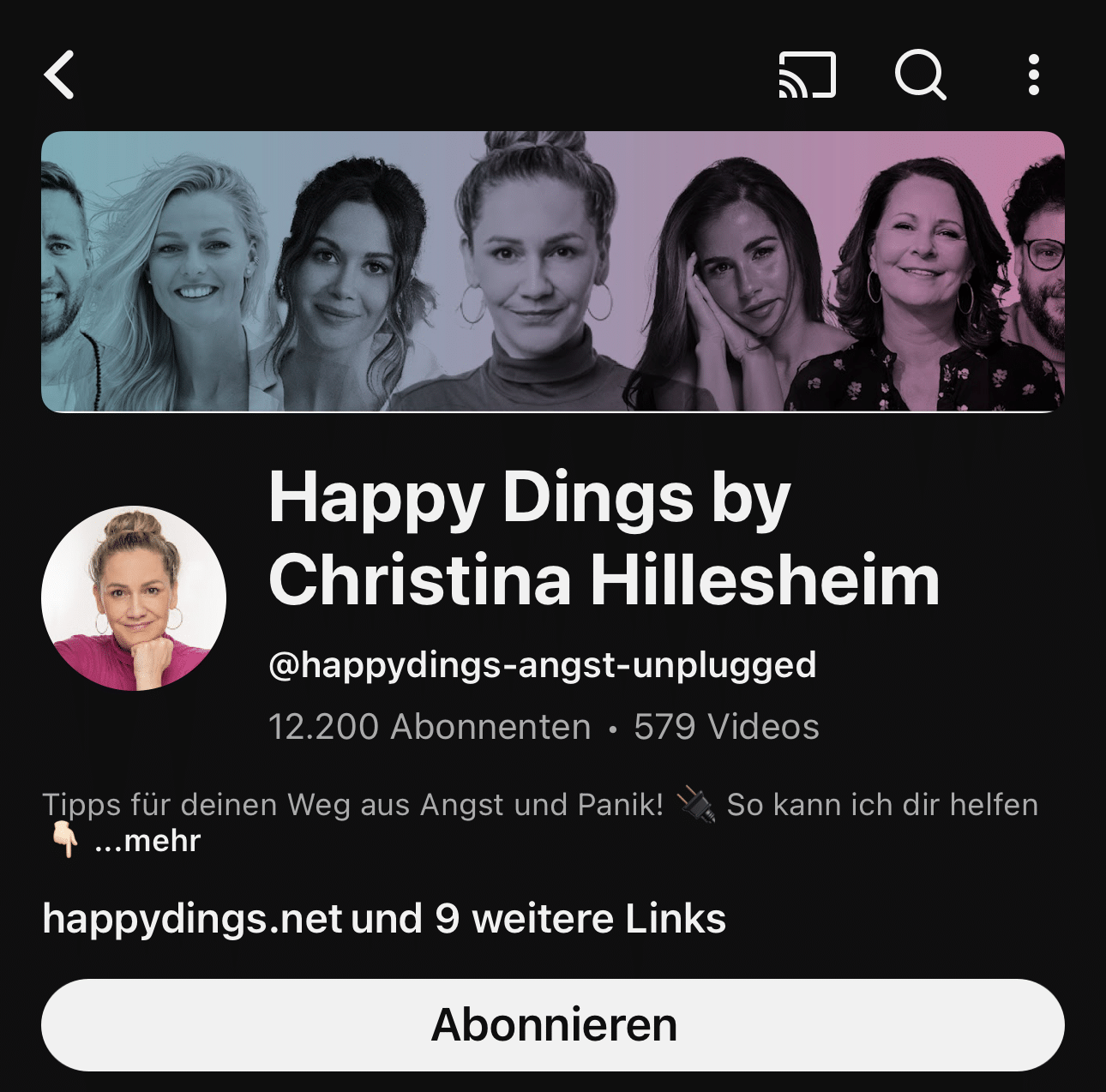View Christina Hillesheim's channel profile picture
Screen dimensions: 1106x1092
click(134, 597)
